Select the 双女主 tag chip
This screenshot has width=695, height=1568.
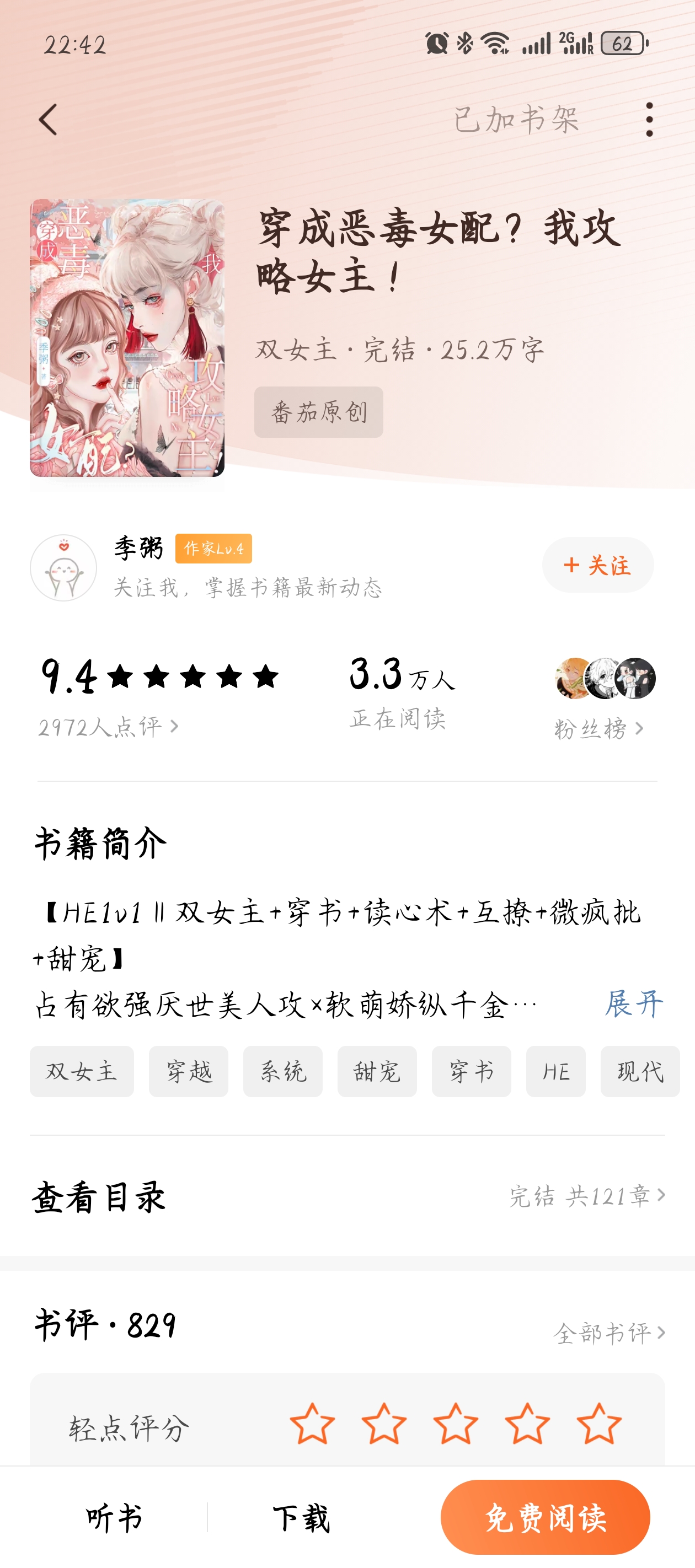click(82, 1072)
